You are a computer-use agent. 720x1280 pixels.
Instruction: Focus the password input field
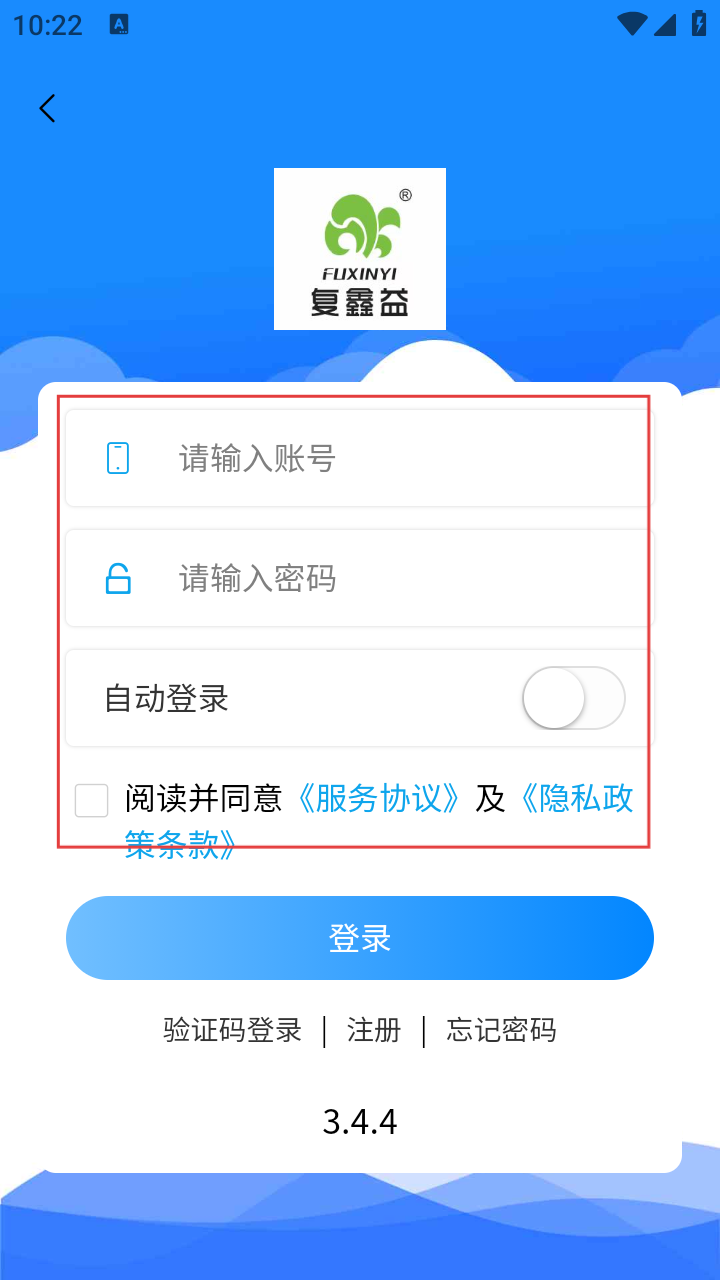pyautogui.click(x=400, y=579)
